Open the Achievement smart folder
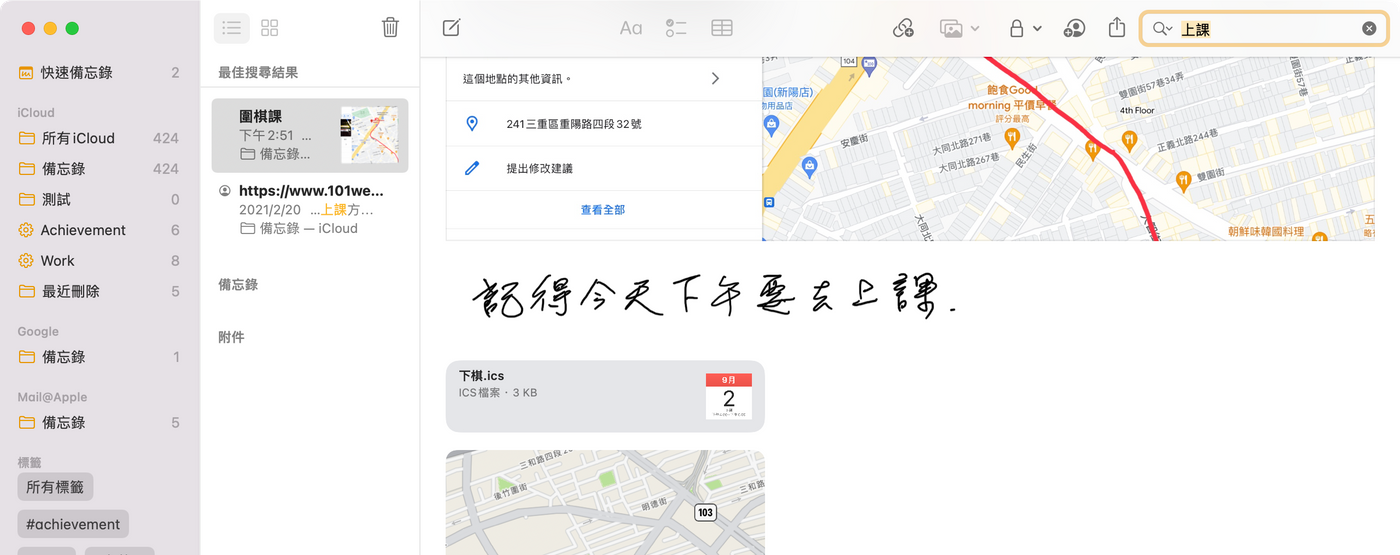This screenshot has height=555, width=1400. (83, 230)
